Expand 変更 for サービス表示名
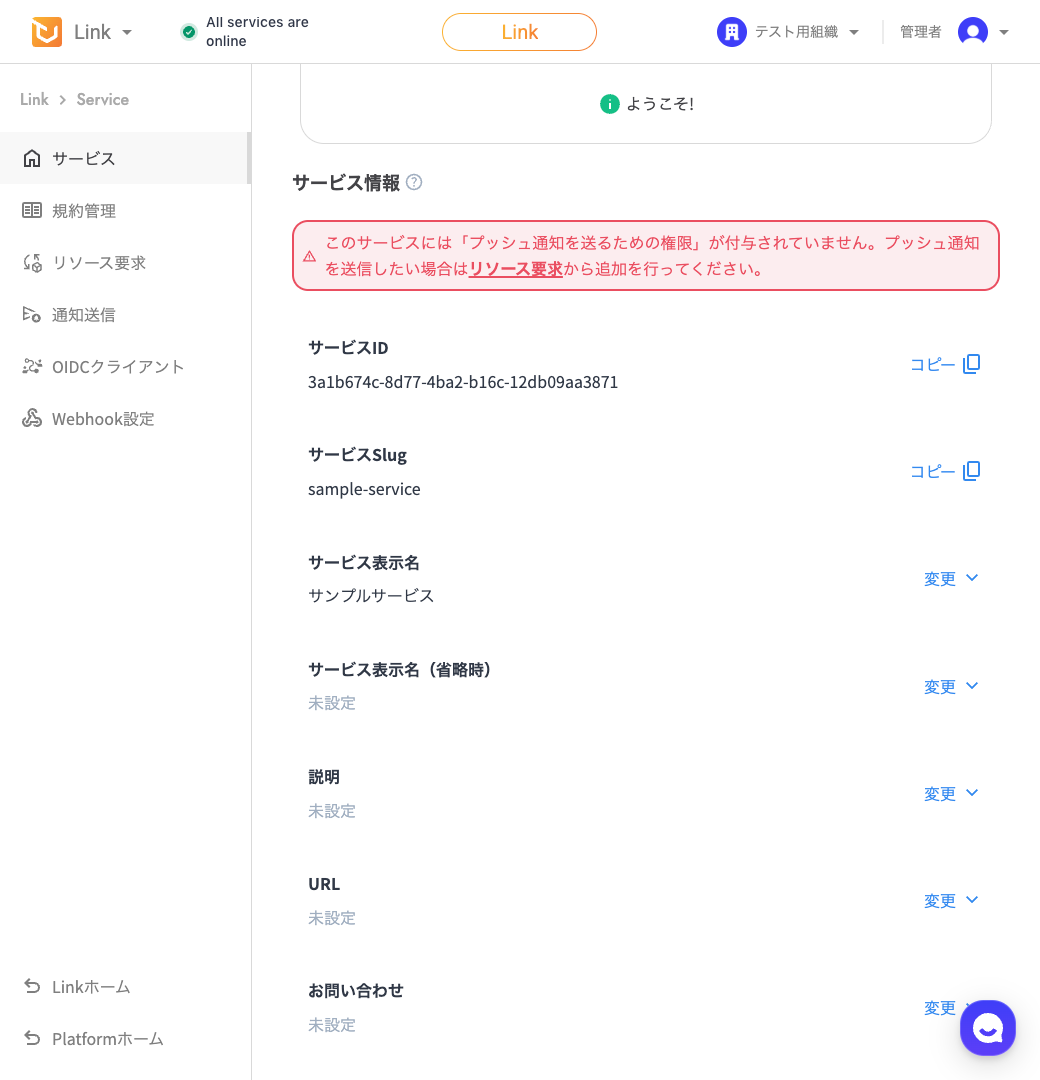 (x=950, y=579)
